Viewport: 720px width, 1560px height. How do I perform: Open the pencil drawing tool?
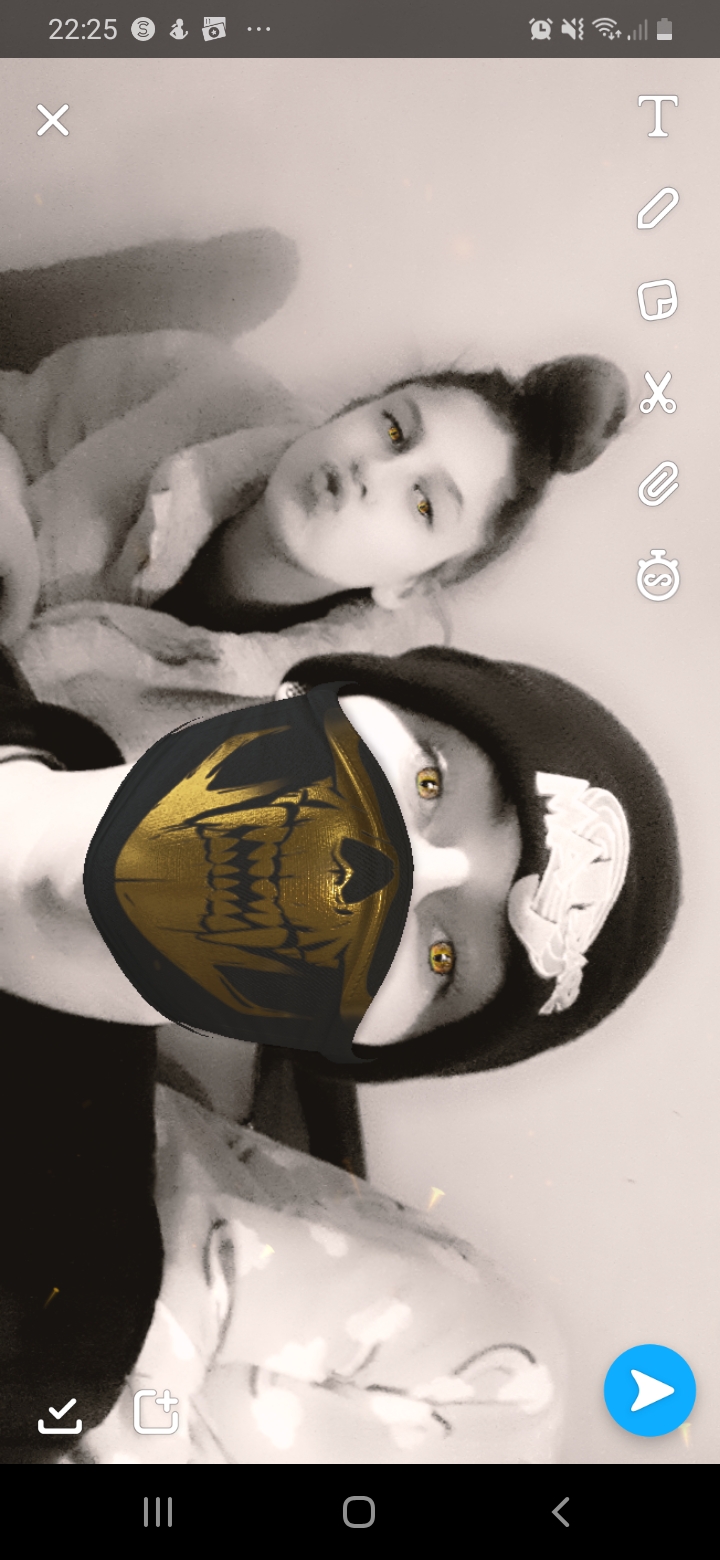[658, 208]
